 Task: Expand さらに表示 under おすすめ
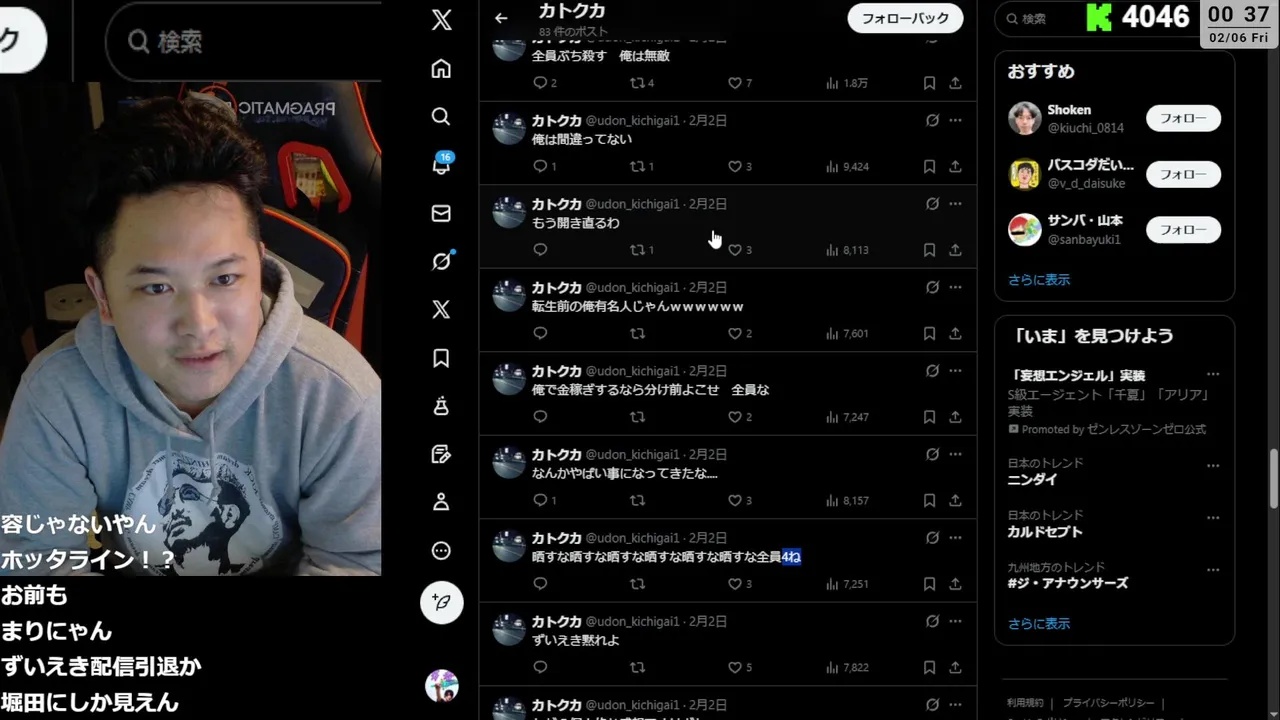[x=1039, y=280]
